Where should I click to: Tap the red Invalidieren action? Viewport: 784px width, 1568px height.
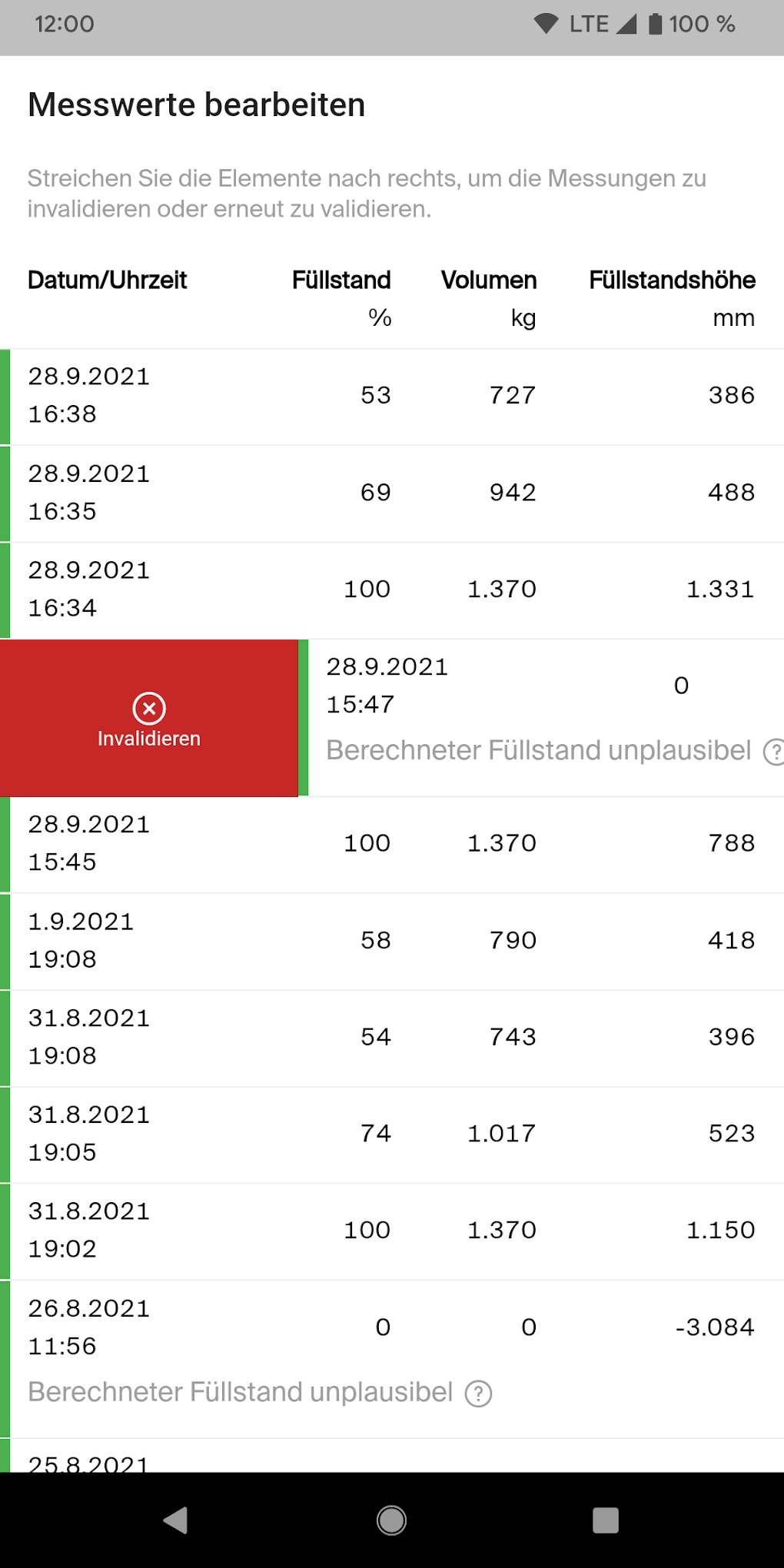(148, 719)
